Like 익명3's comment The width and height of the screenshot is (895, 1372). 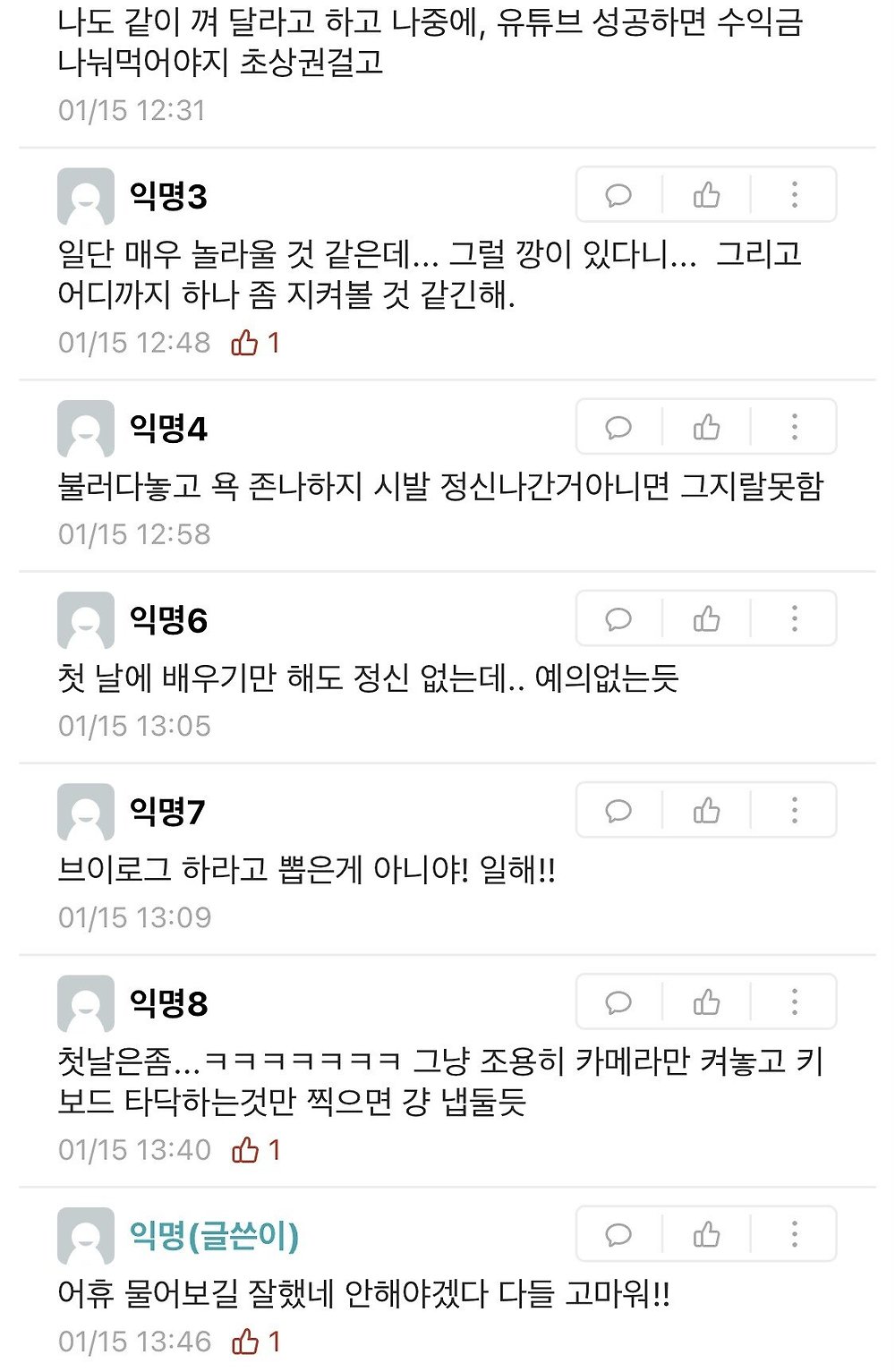coord(706,195)
